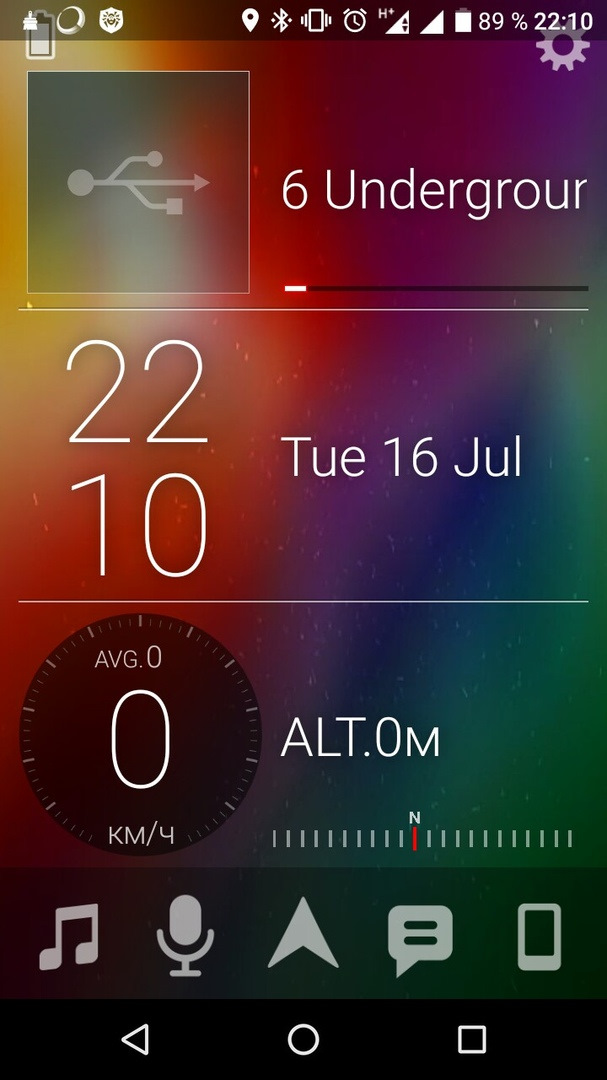Activate the microphone voice command
607x1080 pixels.
coord(185,936)
